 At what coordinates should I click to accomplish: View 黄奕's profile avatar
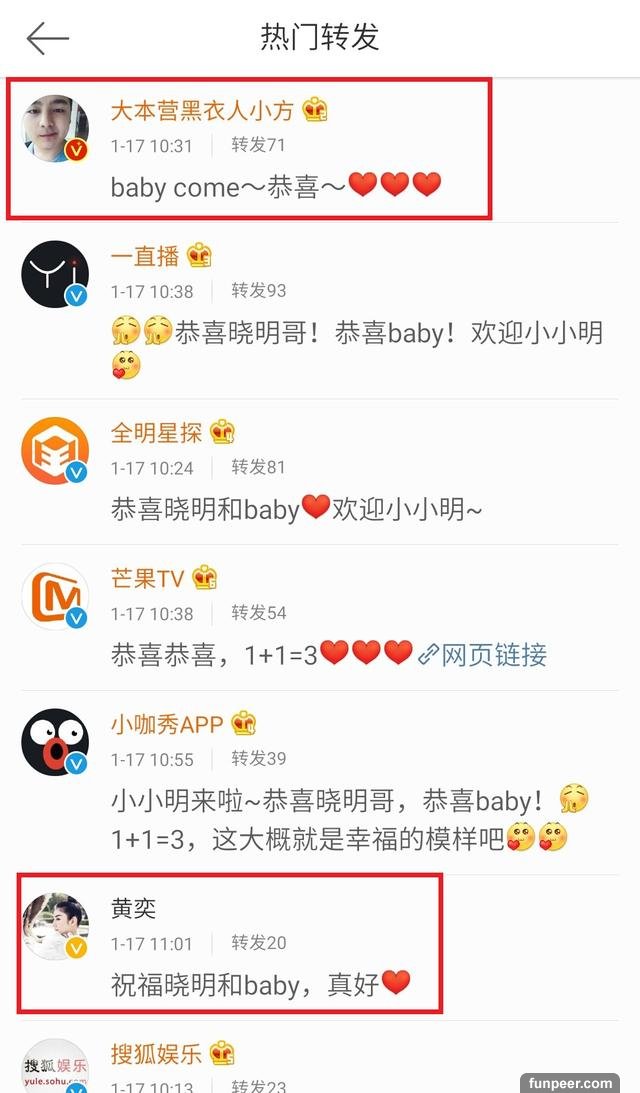tap(55, 926)
